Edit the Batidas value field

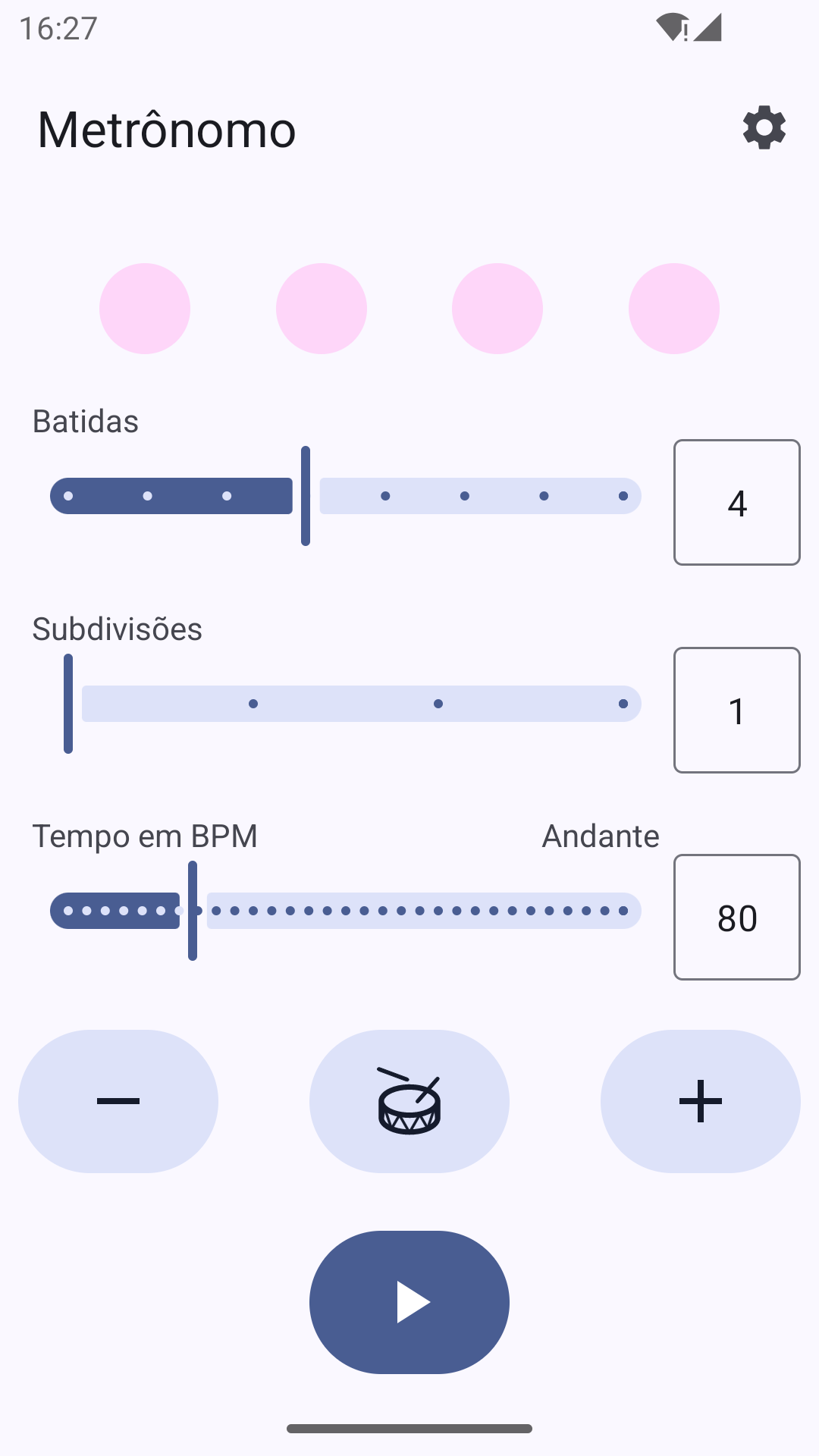[736, 502]
